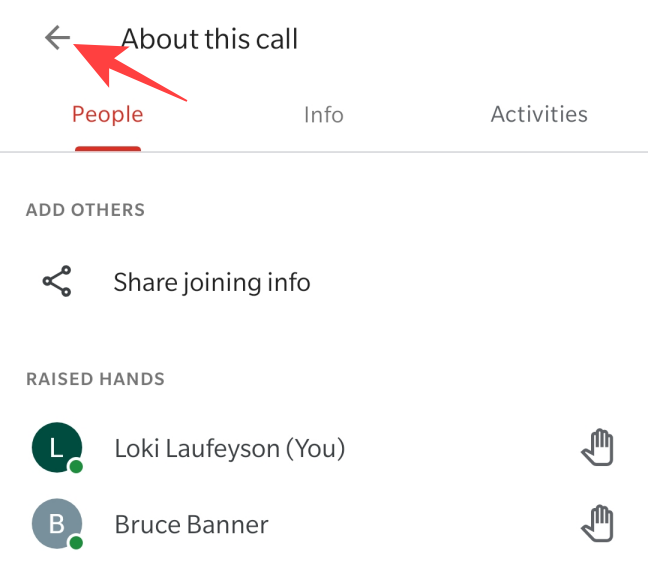648x577 pixels.
Task: Open Loki Laufeyson's participant row
Action: click(229, 449)
